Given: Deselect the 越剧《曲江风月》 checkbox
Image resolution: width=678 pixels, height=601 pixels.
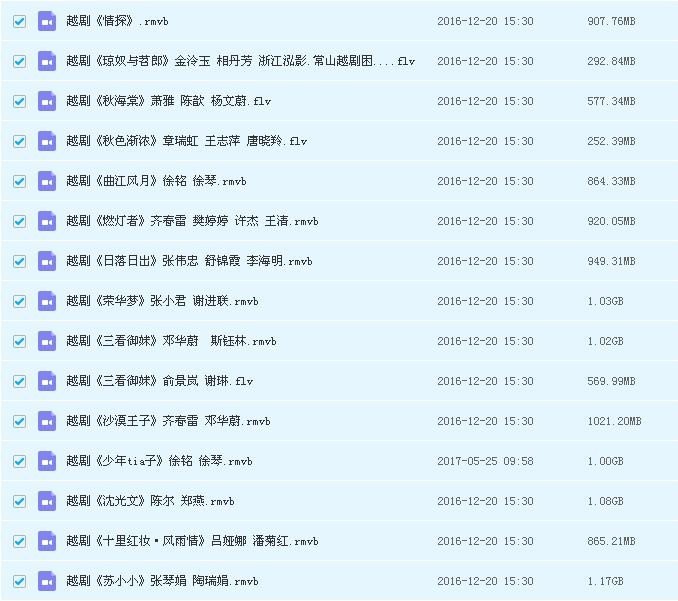Looking at the screenshot, I should pyautogui.click(x=19, y=181).
